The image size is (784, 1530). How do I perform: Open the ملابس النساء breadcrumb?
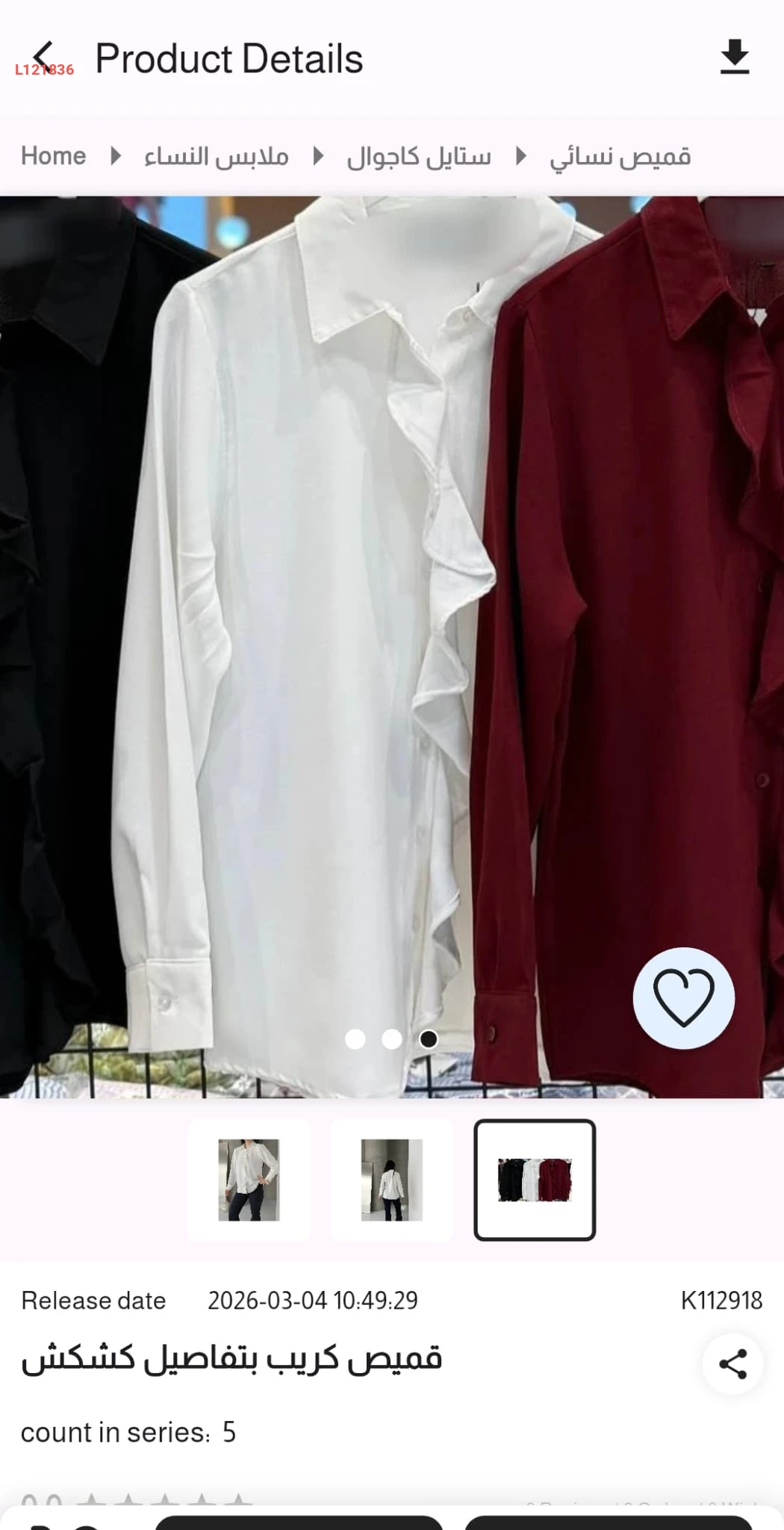coord(217,156)
